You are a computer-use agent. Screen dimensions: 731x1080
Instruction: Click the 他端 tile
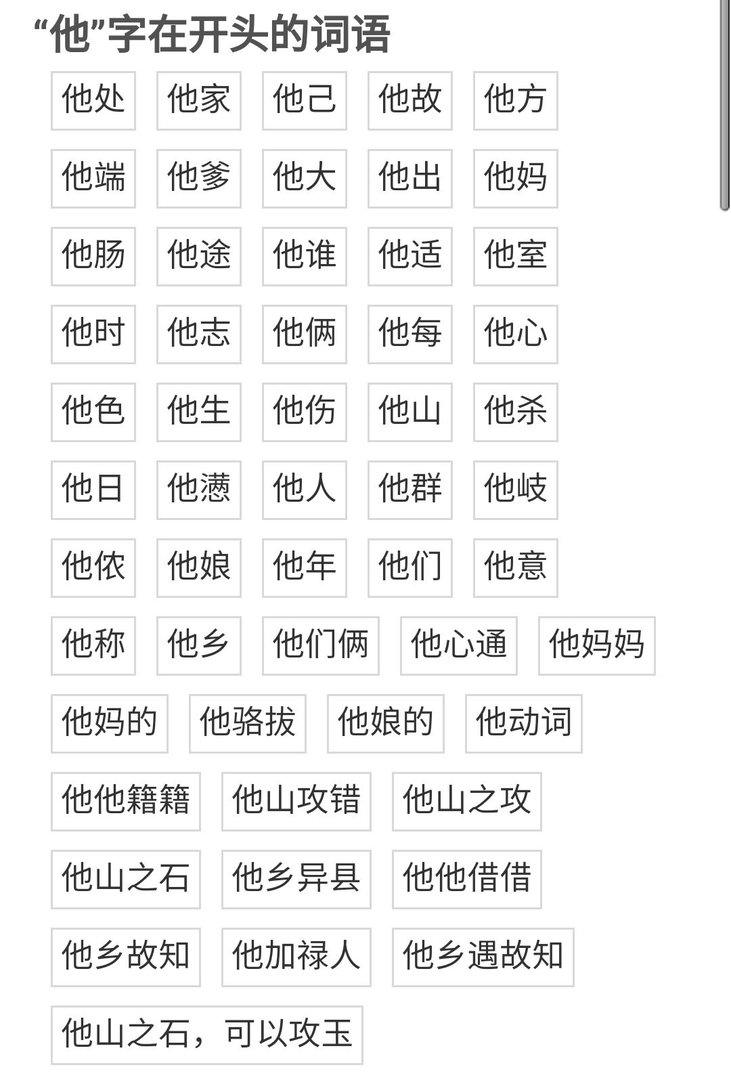pyautogui.click(x=92, y=178)
